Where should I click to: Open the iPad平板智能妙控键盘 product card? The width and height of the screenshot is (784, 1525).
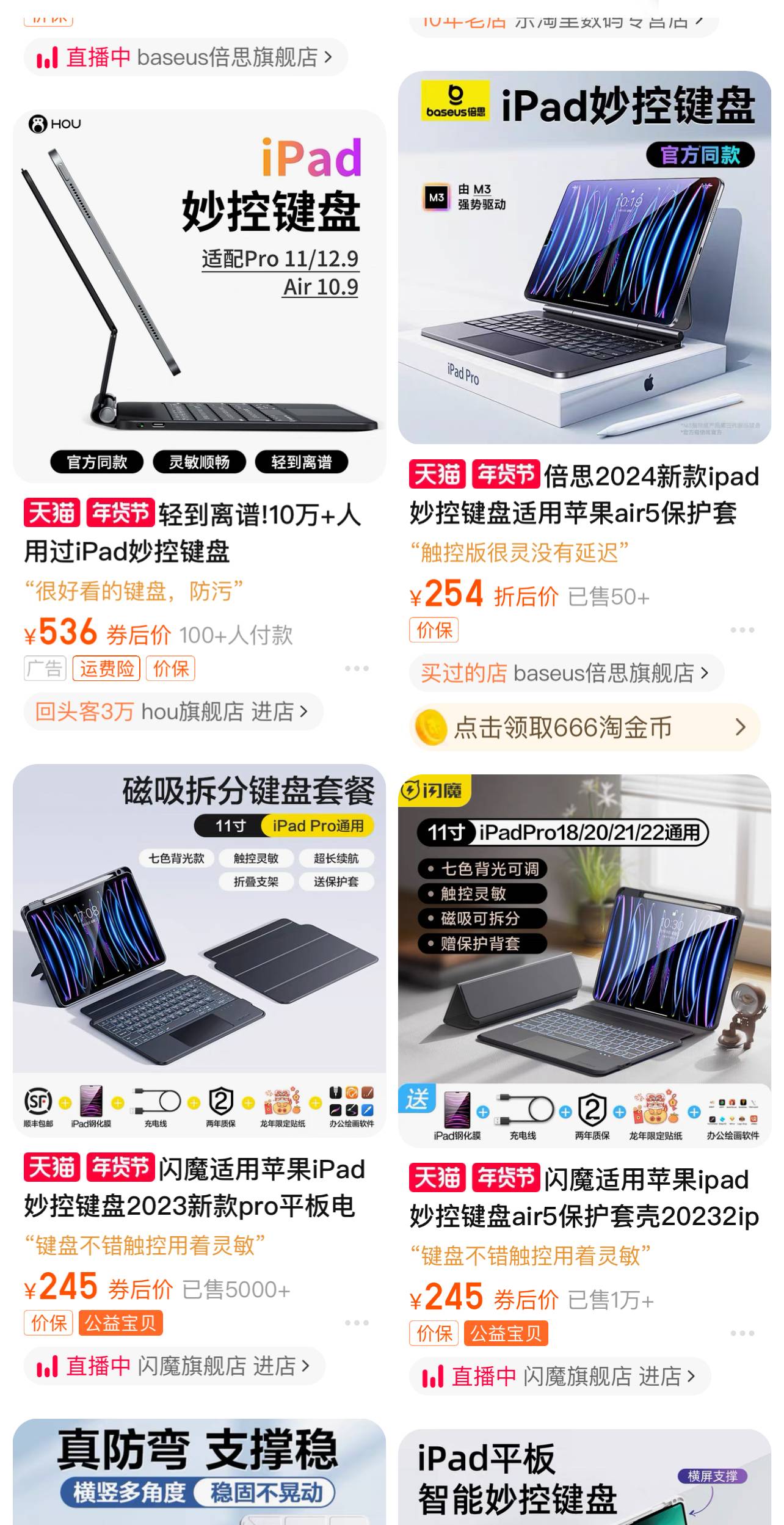point(584,1478)
